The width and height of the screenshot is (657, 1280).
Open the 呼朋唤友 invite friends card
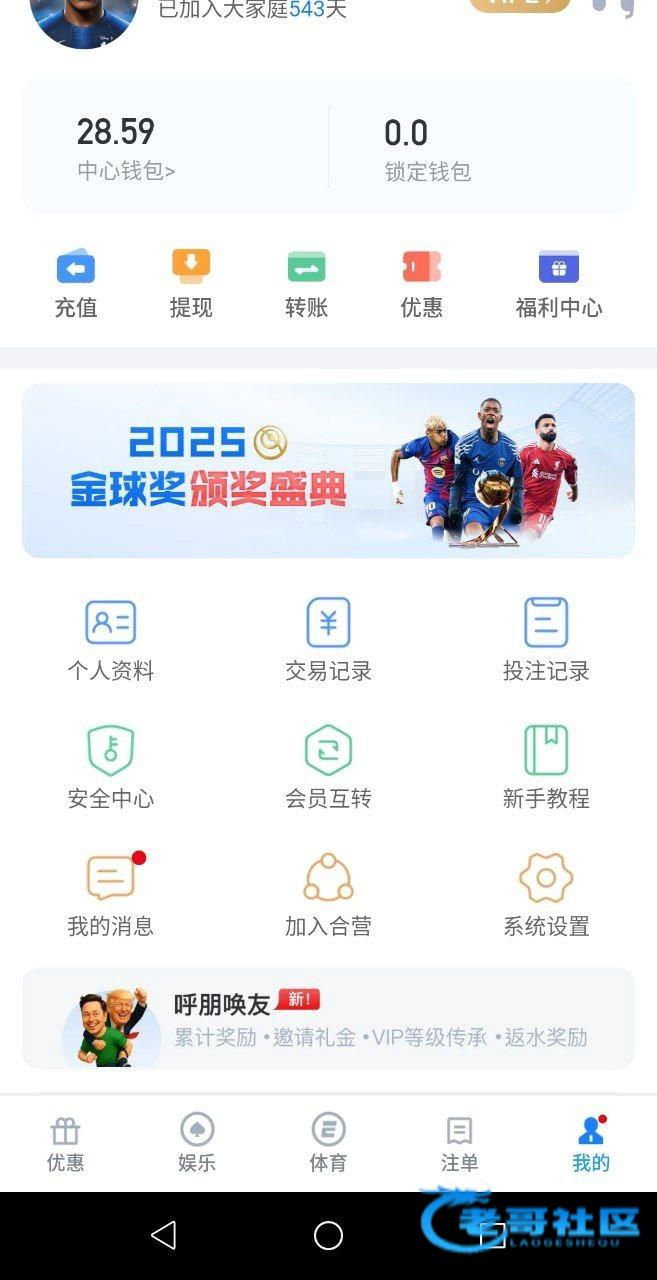(x=328, y=1018)
